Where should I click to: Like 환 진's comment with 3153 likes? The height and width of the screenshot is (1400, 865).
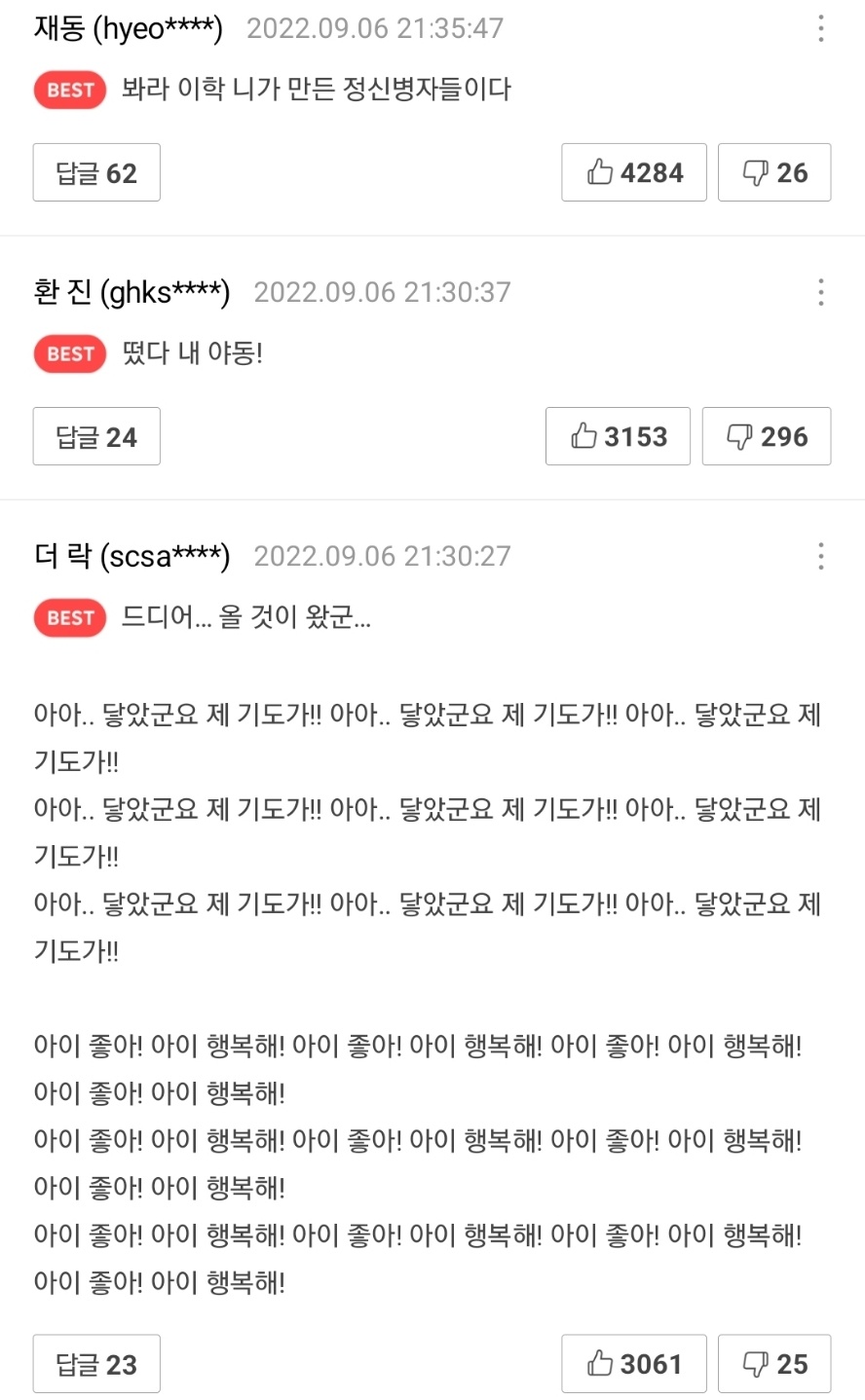tap(618, 436)
